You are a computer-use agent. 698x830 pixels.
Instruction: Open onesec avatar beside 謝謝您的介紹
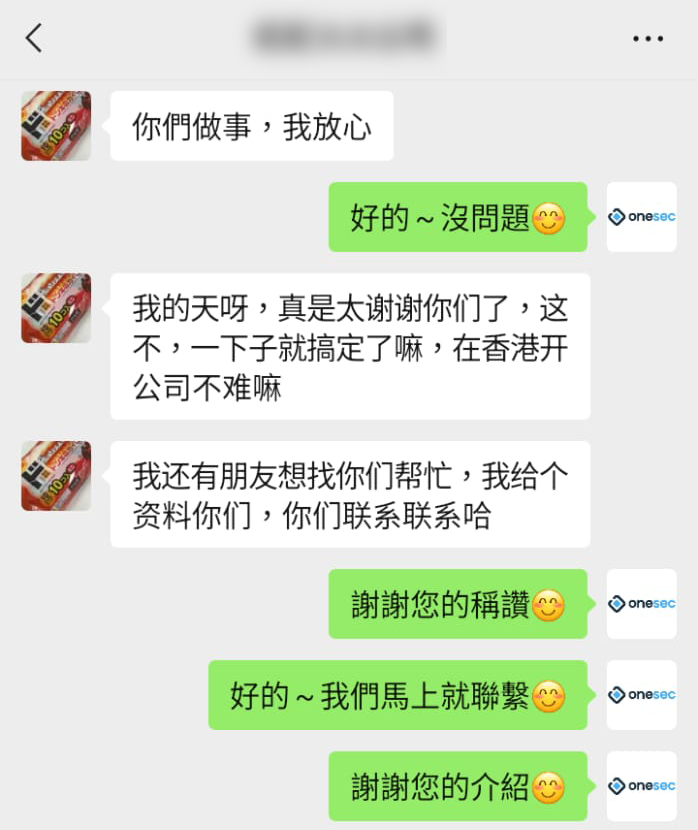click(641, 786)
